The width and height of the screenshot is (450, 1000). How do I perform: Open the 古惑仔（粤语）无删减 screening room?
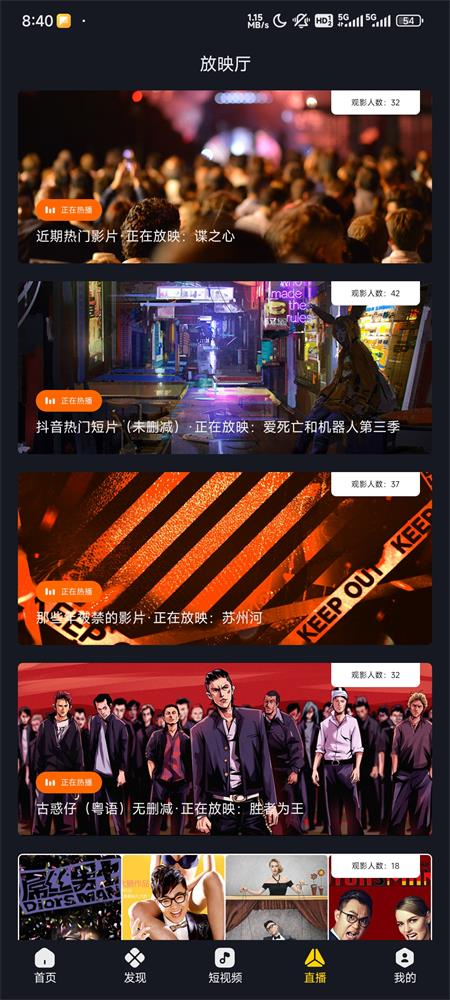point(224,749)
